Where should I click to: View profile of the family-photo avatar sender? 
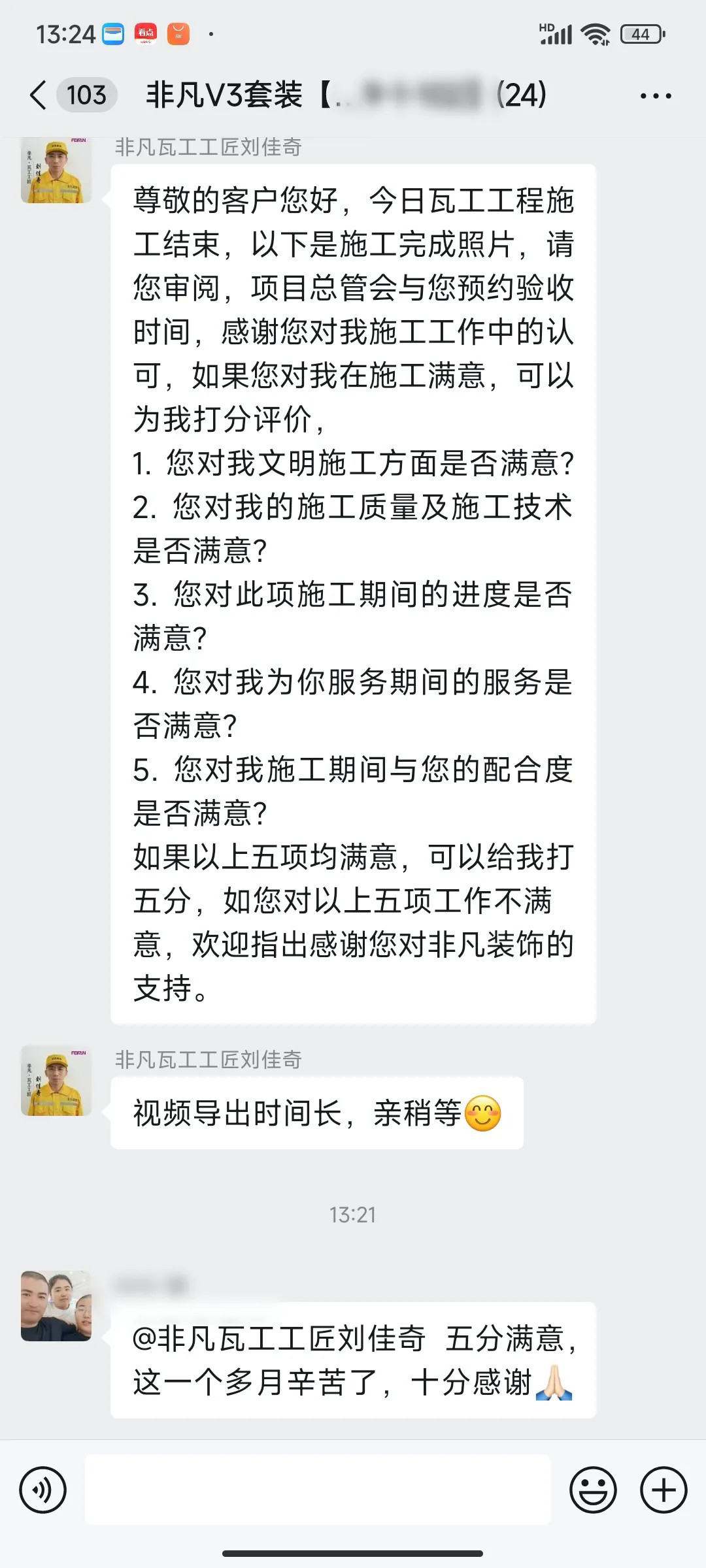pos(56,1305)
